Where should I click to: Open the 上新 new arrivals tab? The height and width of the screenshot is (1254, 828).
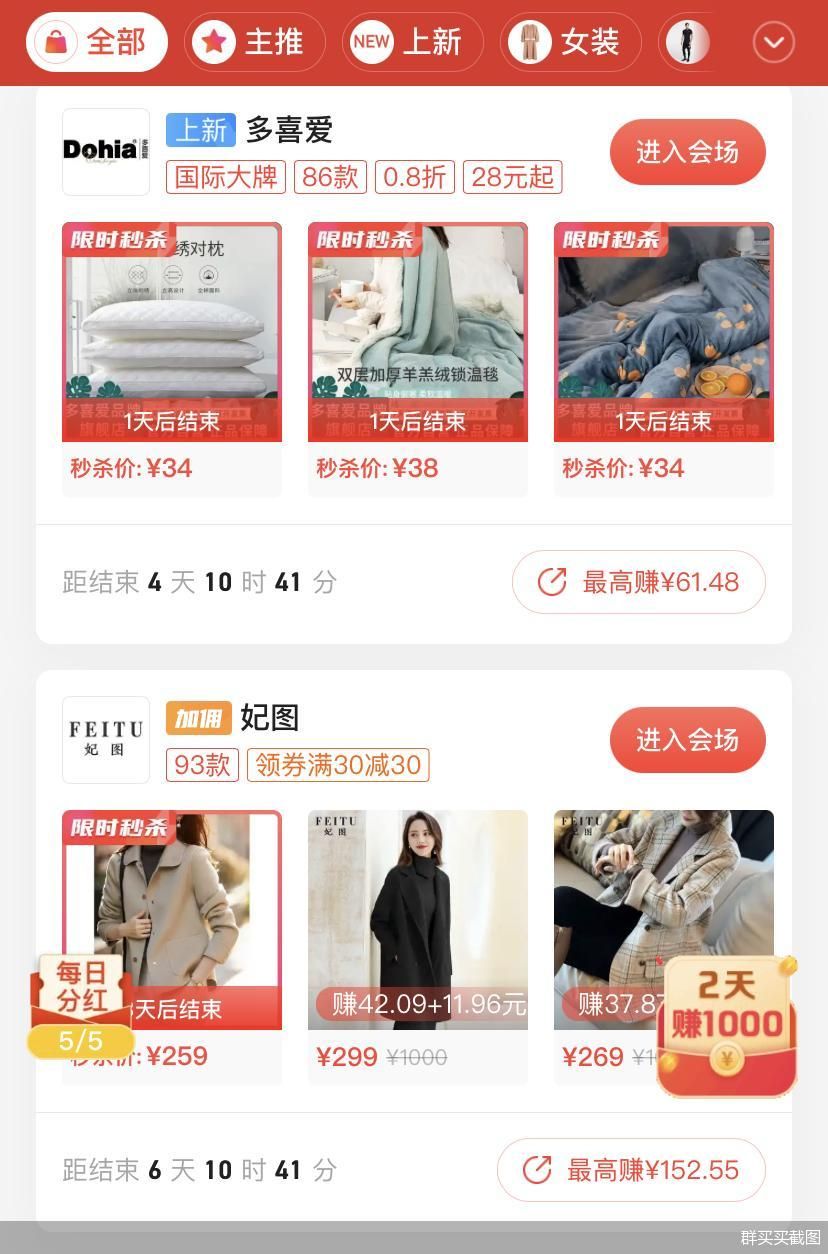[413, 42]
